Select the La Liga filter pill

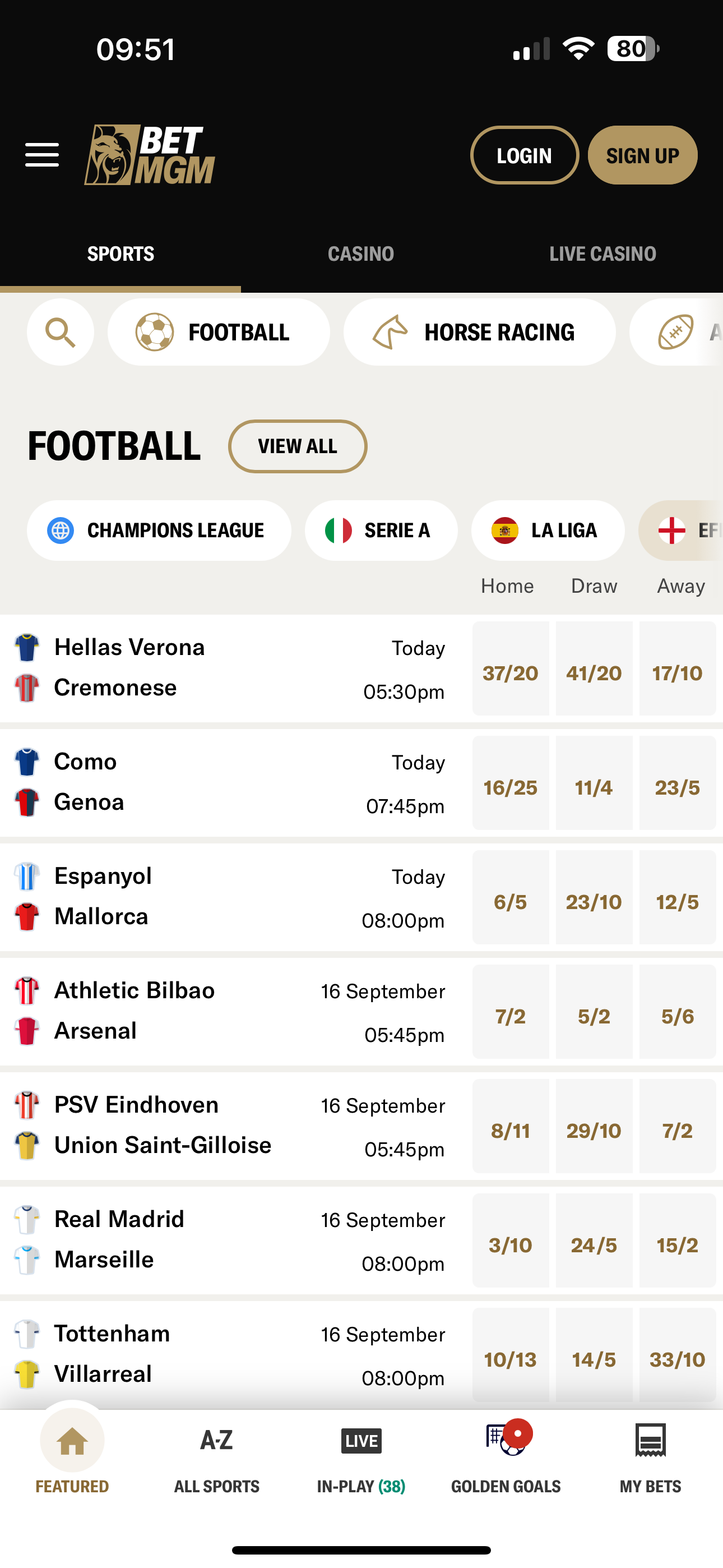[x=547, y=530]
